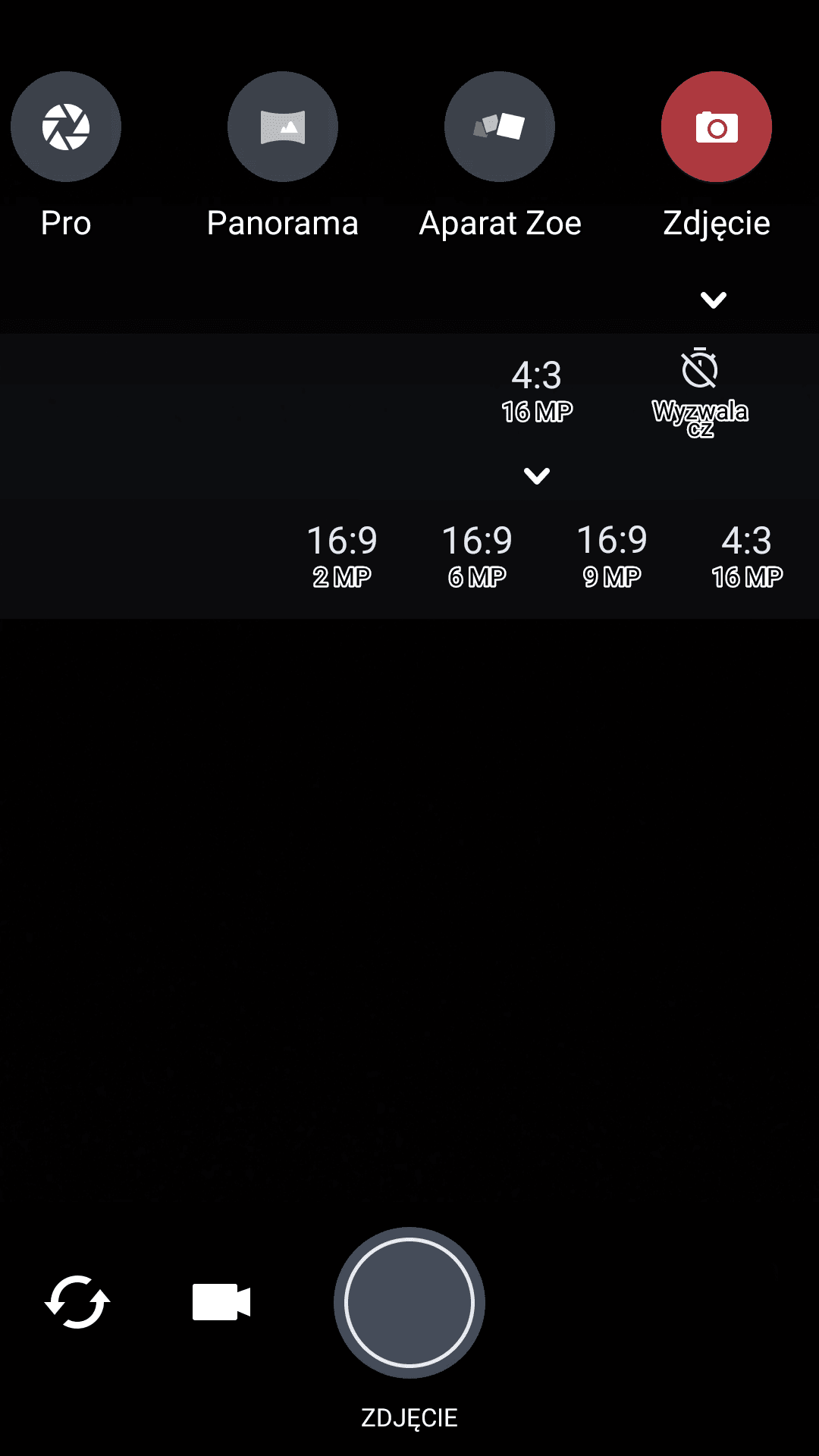
Task: Collapse the settings under Zdjęcie mode
Action: point(714,300)
